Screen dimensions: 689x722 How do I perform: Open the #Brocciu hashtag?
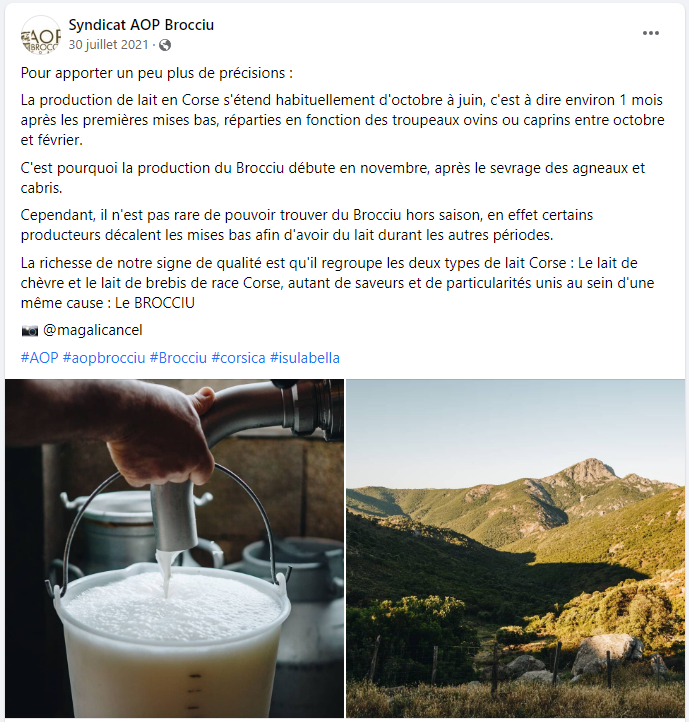point(178,358)
